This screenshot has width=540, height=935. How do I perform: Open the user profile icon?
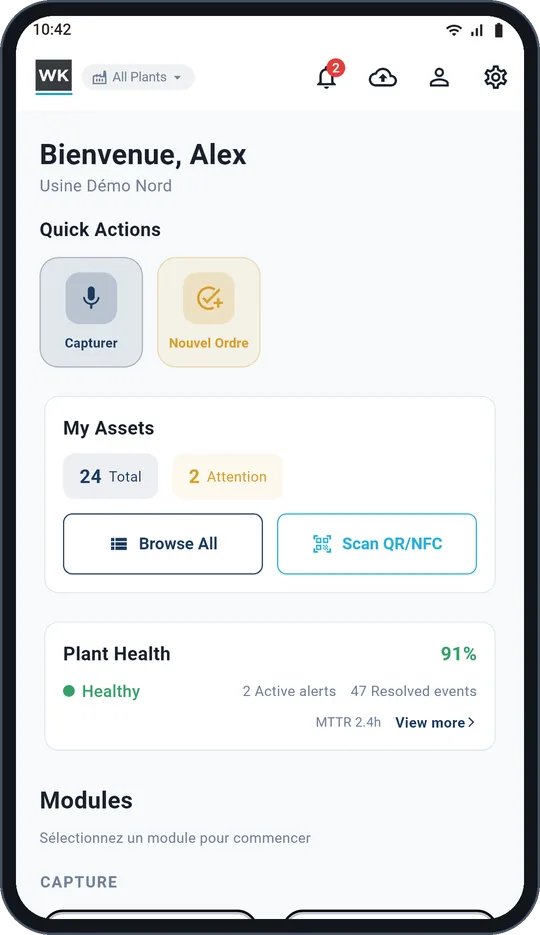coord(439,78)
